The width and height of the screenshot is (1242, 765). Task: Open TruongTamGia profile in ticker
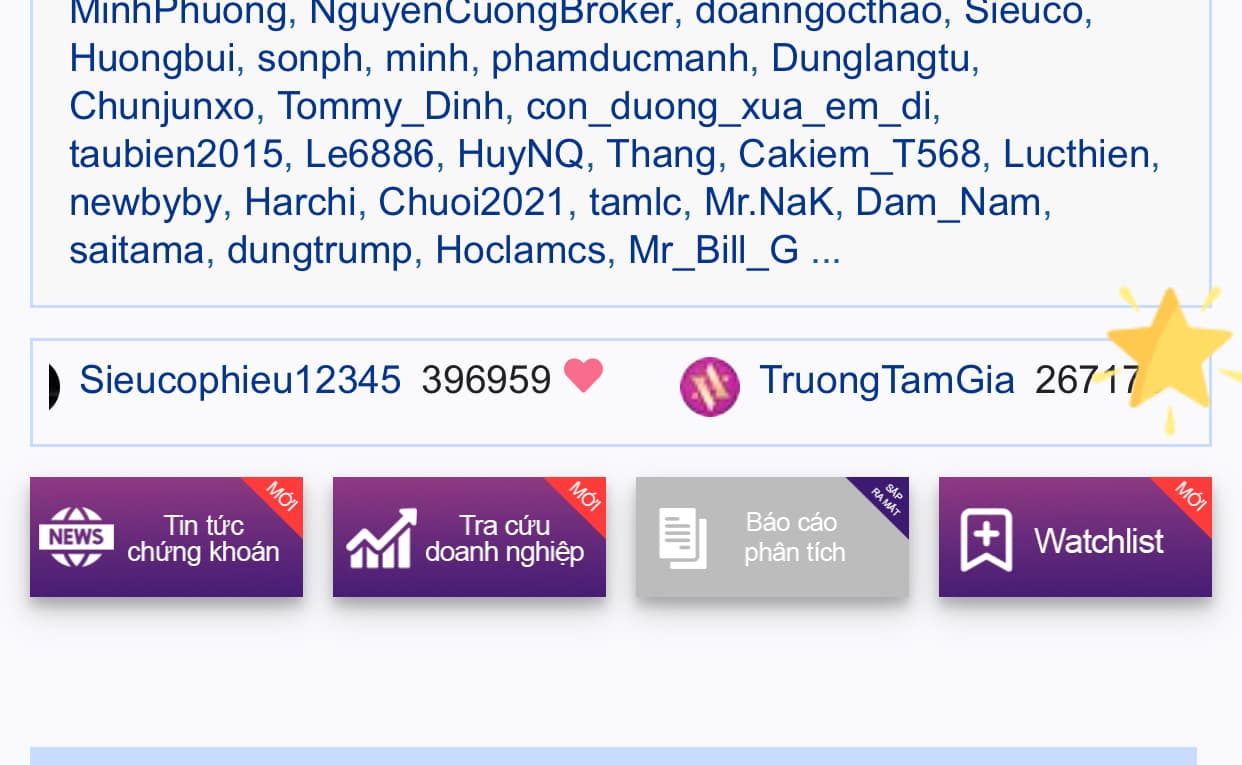886,381
